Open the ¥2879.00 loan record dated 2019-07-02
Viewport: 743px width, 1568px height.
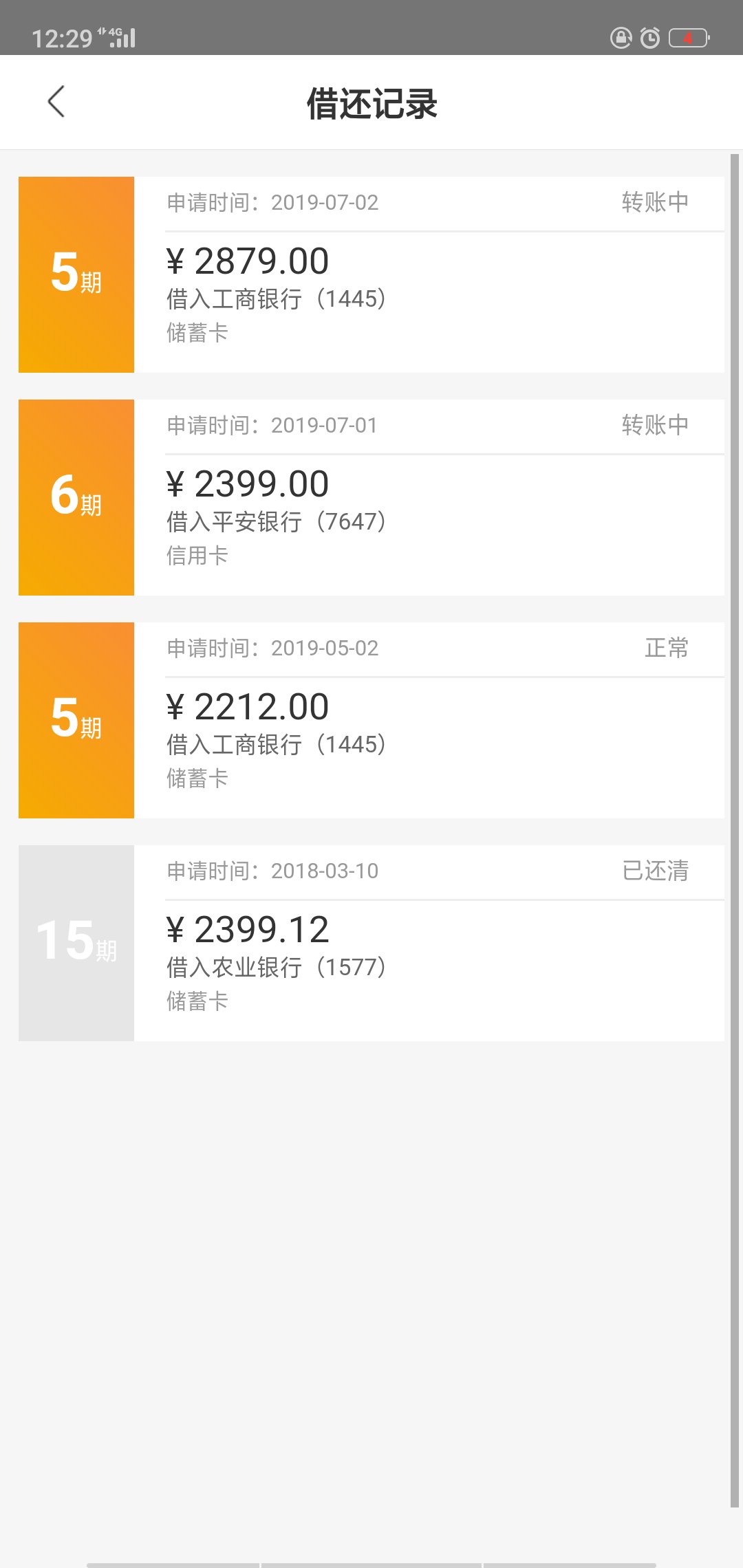coord(371,274)
